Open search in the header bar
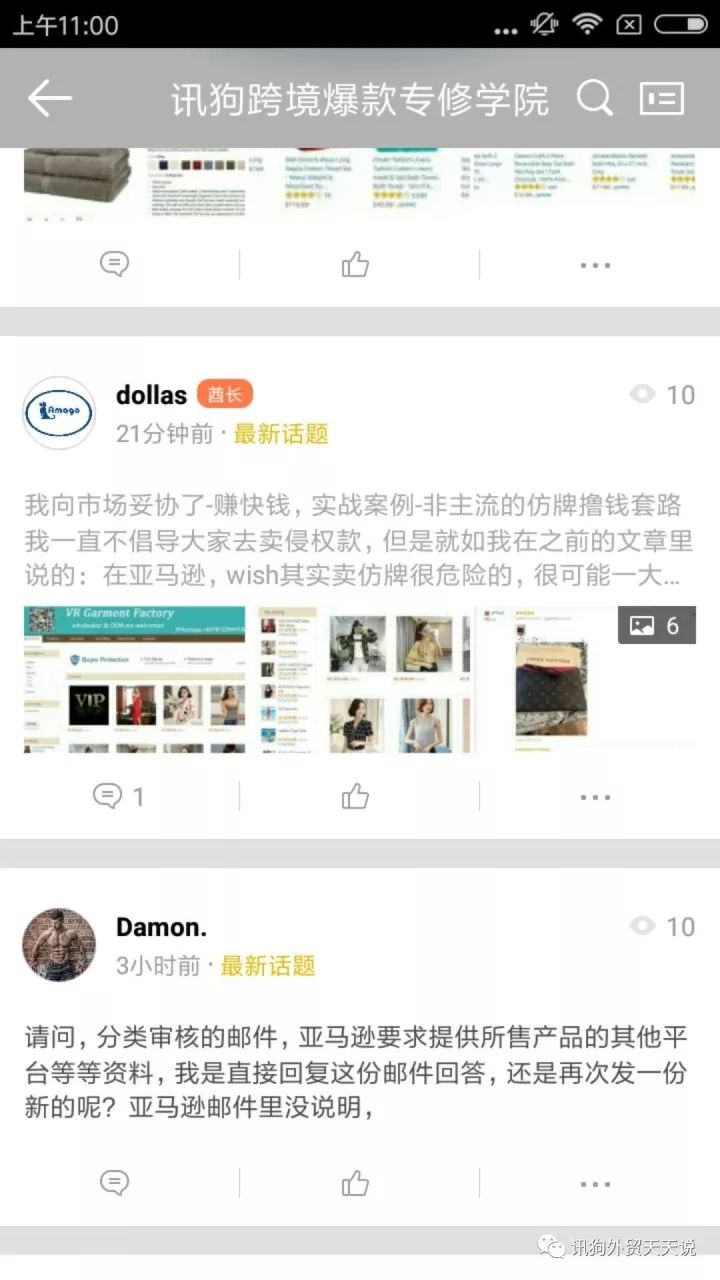This screenshot has width=720, height=1280. (594, 98)
